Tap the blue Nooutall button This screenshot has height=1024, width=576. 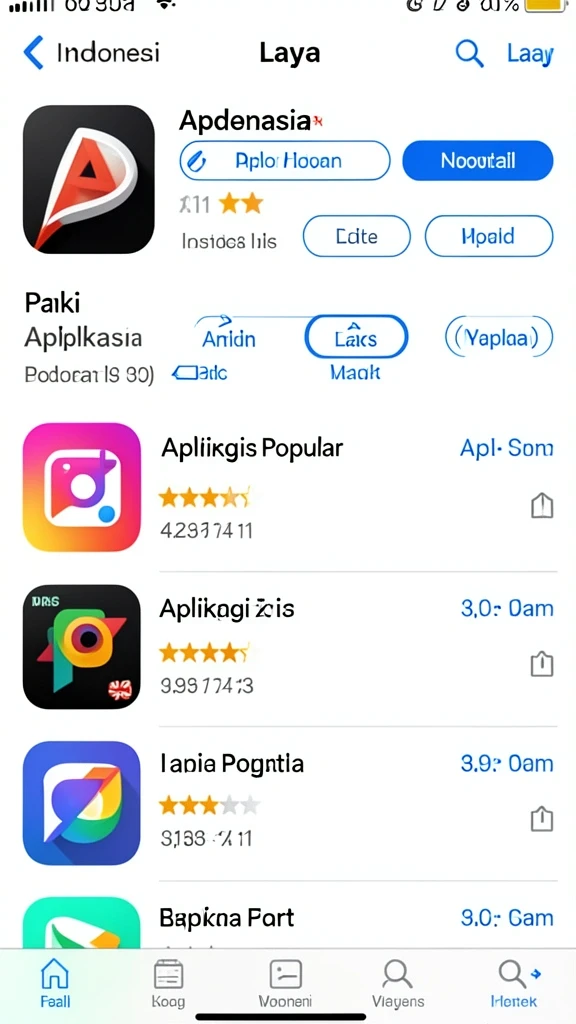(478, 161)
